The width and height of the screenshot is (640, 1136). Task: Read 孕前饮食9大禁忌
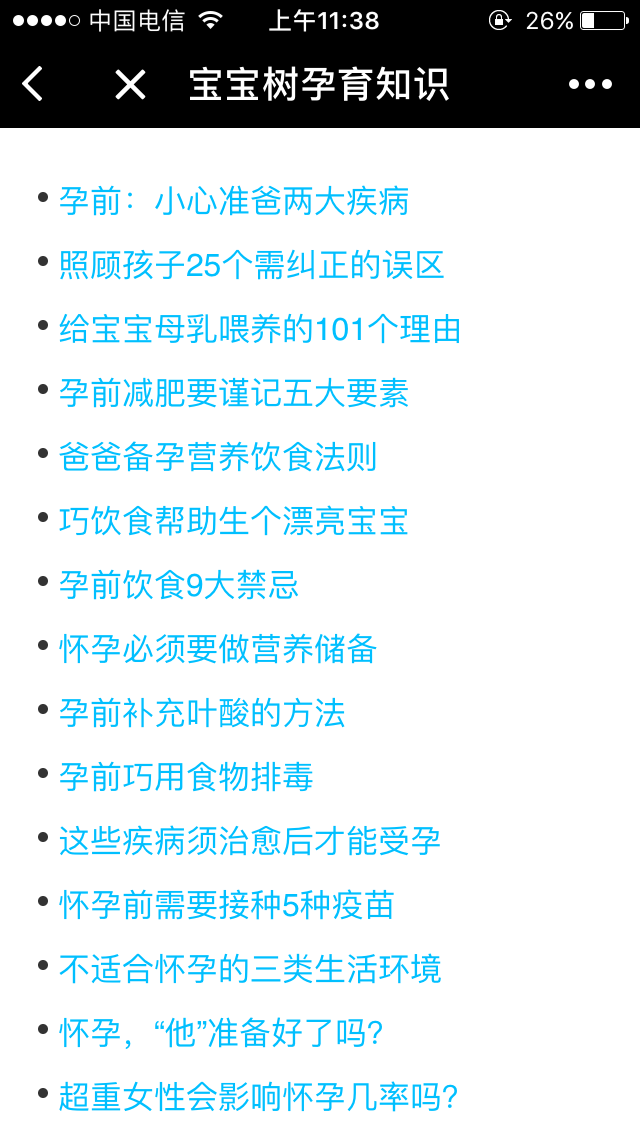click(179, 586)
